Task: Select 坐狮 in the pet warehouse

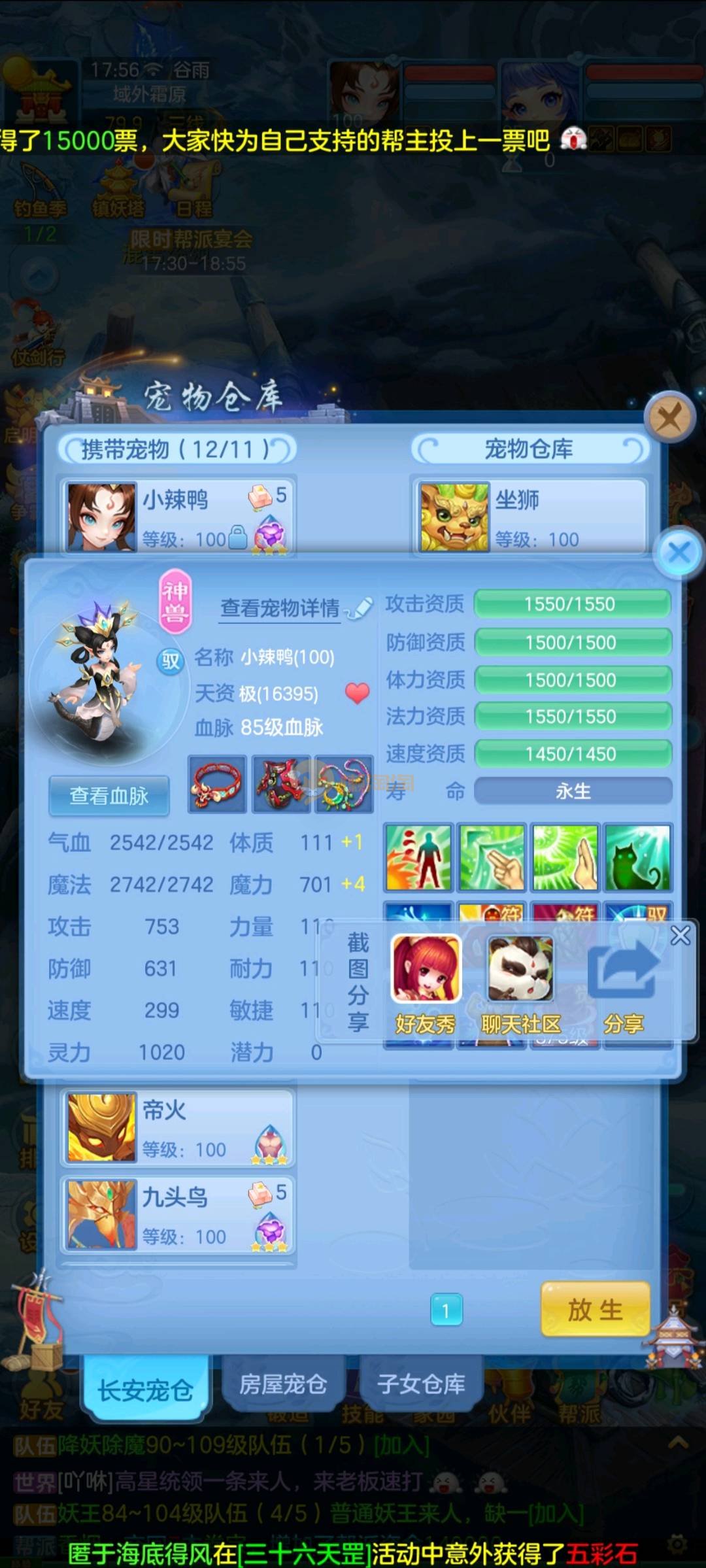Action: 529,517
